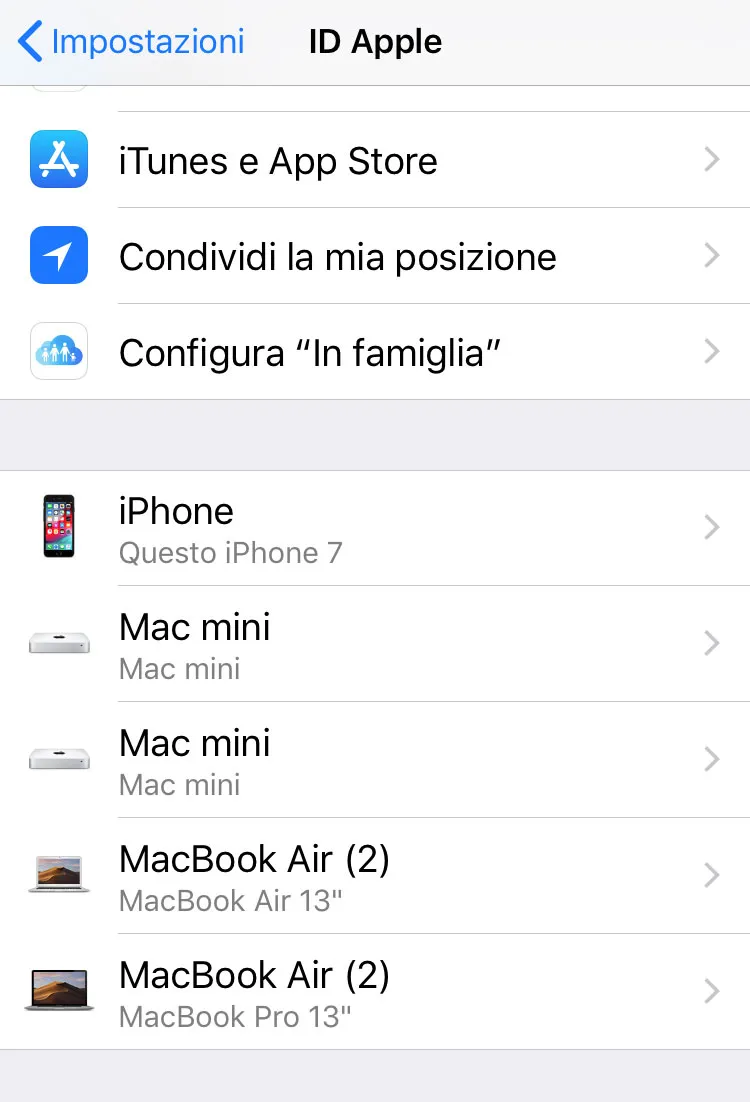This screenshot has height=1102, width=750.
Task: Select the first Mac mini device icon
Action: tap(59, 643)
